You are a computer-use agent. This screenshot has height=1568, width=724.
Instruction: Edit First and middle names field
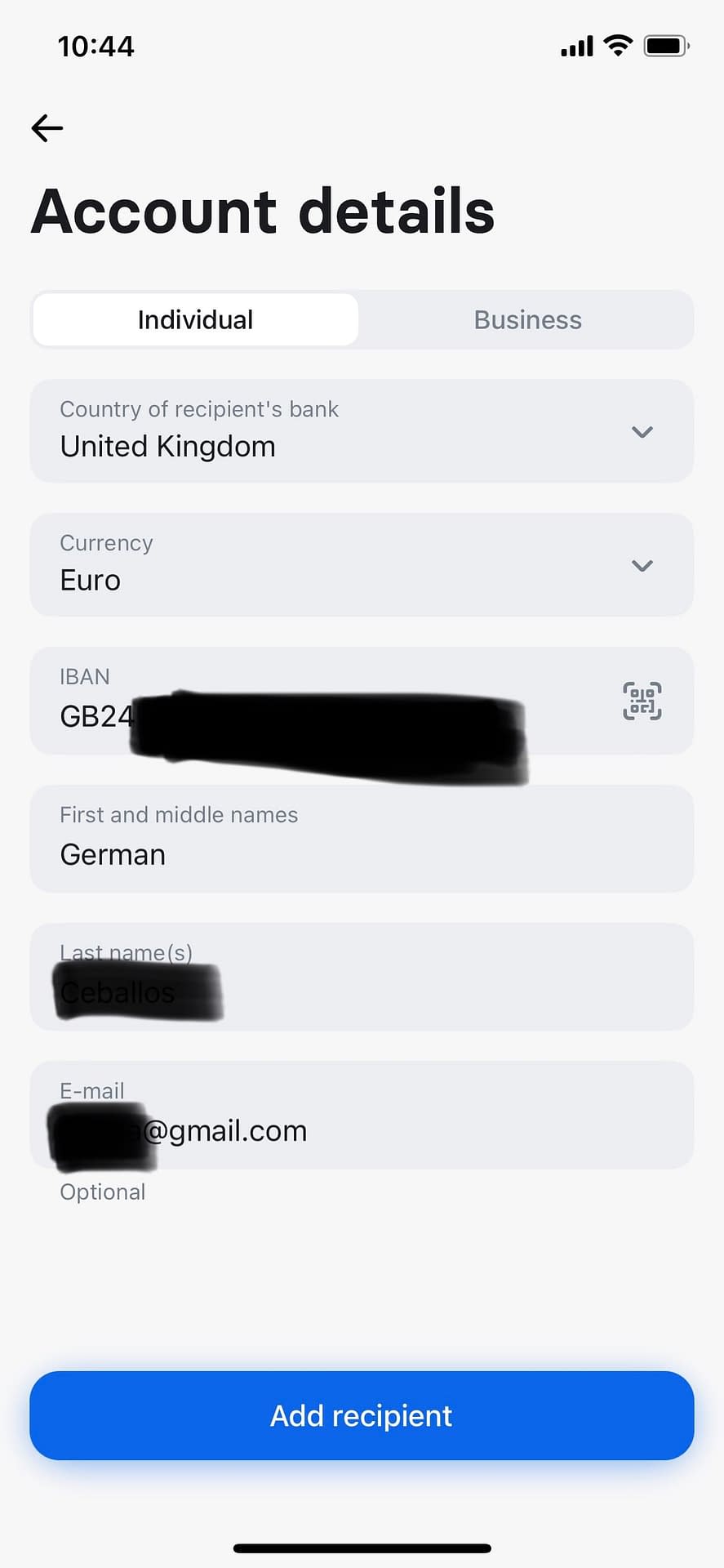pos(362,839)
